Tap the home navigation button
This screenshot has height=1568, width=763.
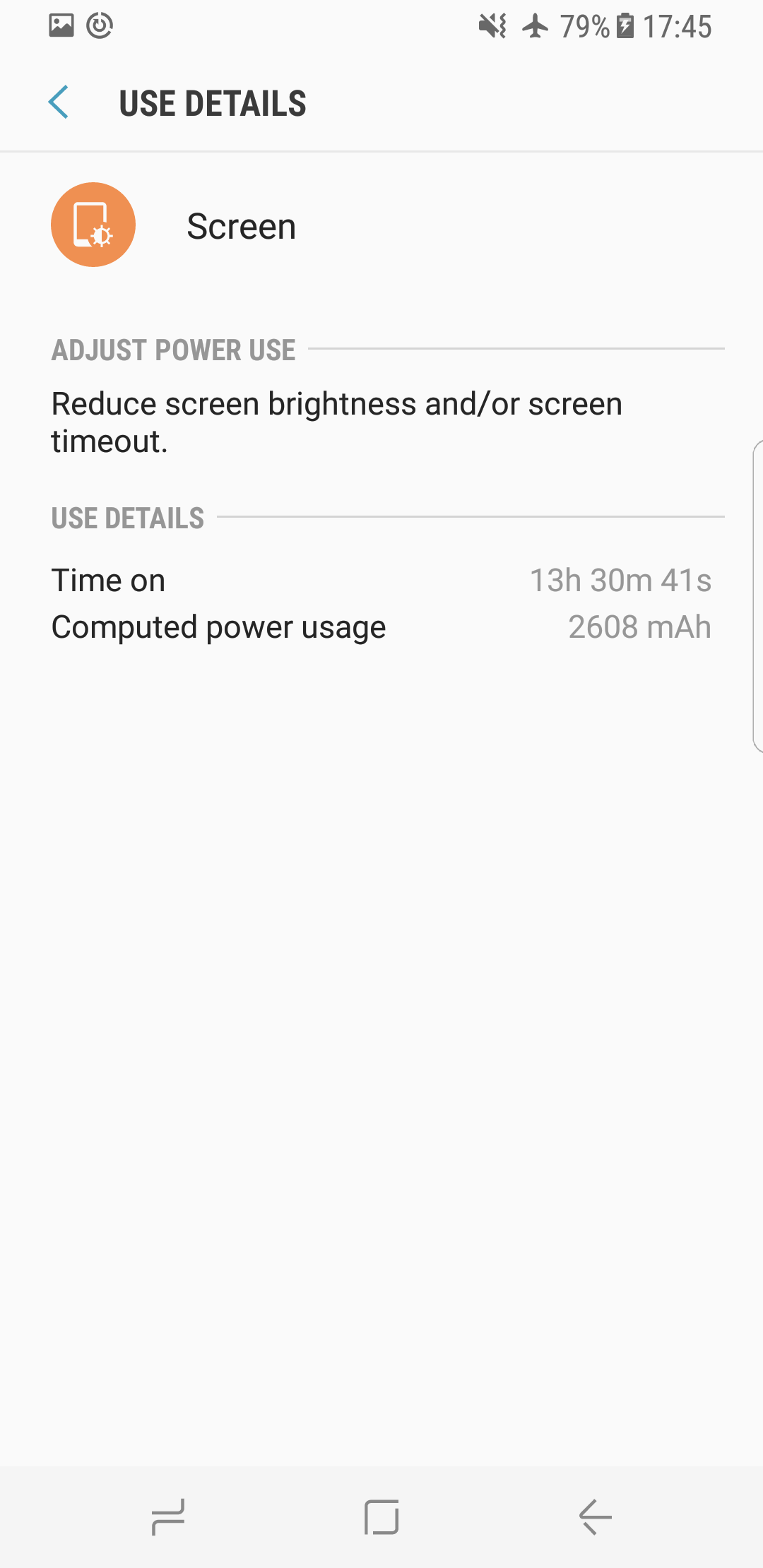381,1517
